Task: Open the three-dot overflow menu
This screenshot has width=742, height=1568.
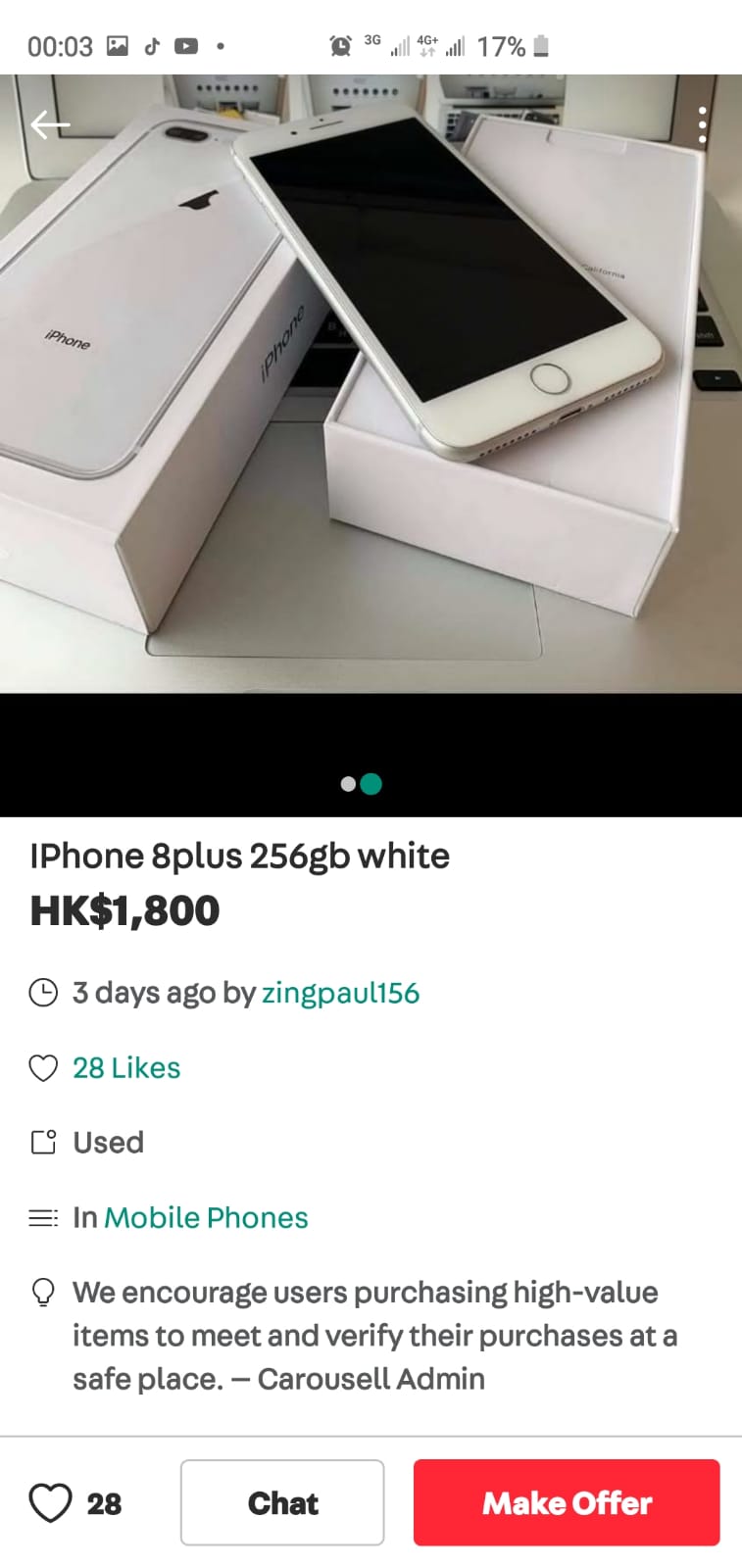Action: click(x=702, y=125)
